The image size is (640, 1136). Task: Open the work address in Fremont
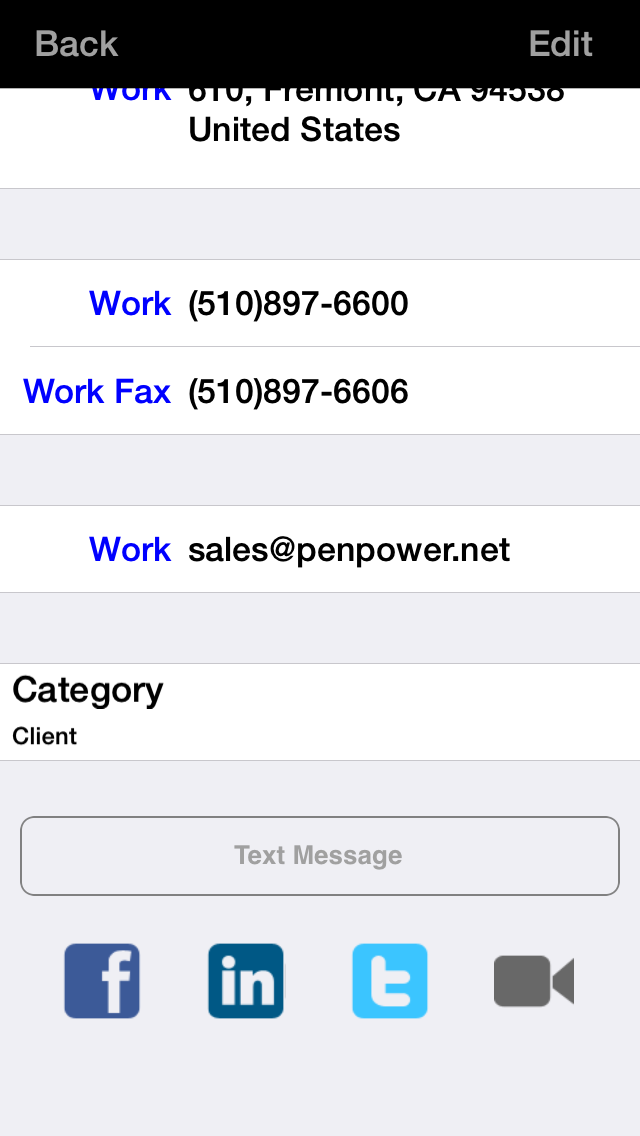click(376, 125)
